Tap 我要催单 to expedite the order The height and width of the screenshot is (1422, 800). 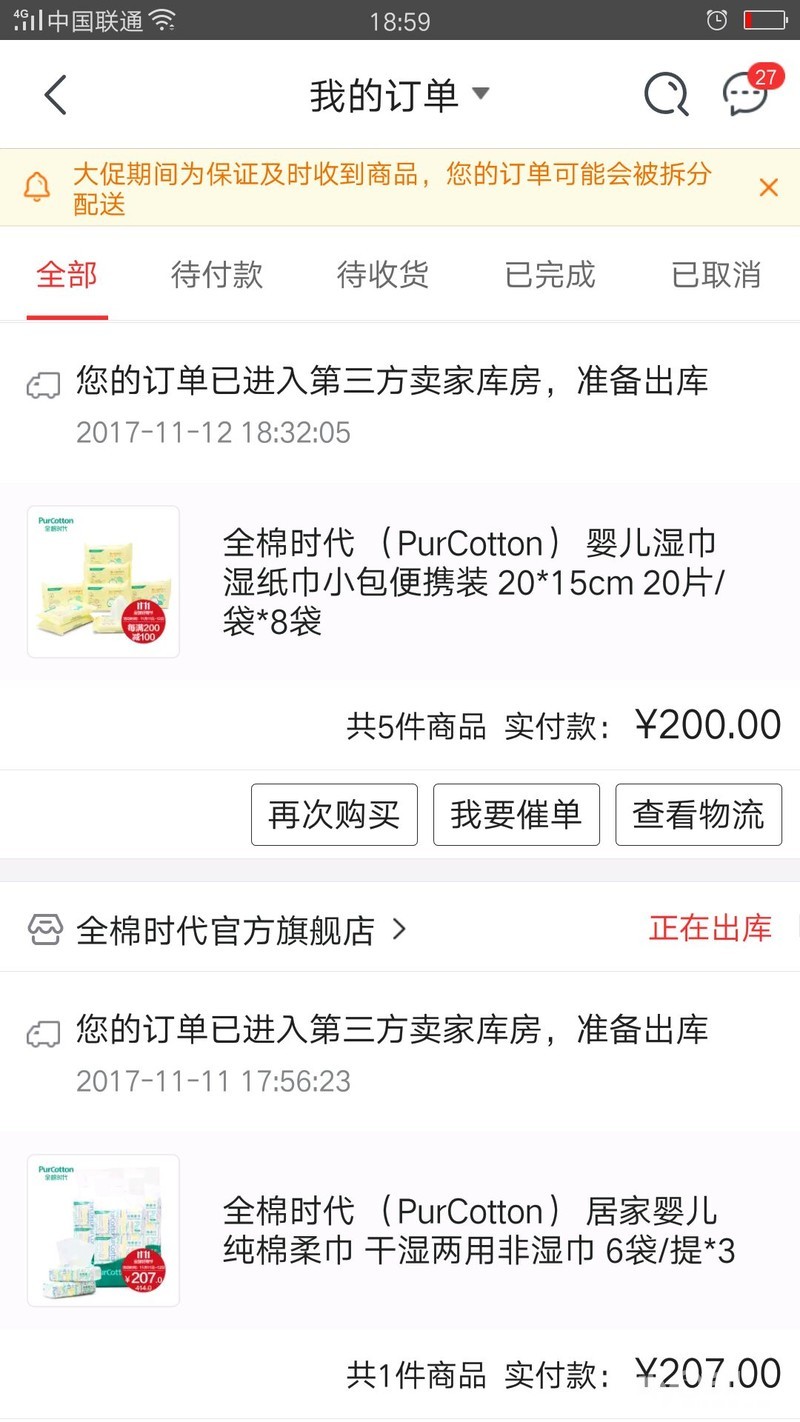(516, 815)
